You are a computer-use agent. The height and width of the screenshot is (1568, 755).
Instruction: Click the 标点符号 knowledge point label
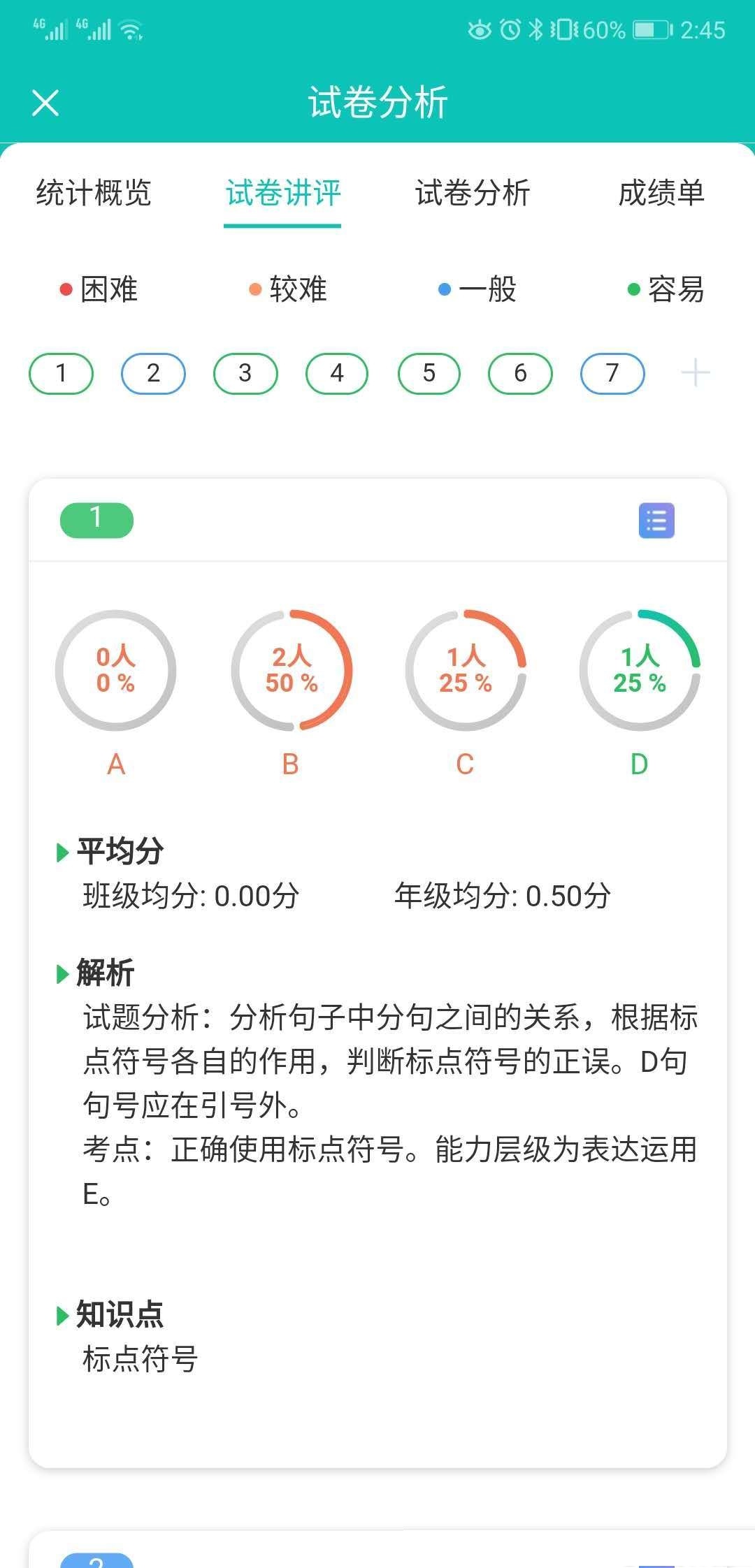[136, 1360]
